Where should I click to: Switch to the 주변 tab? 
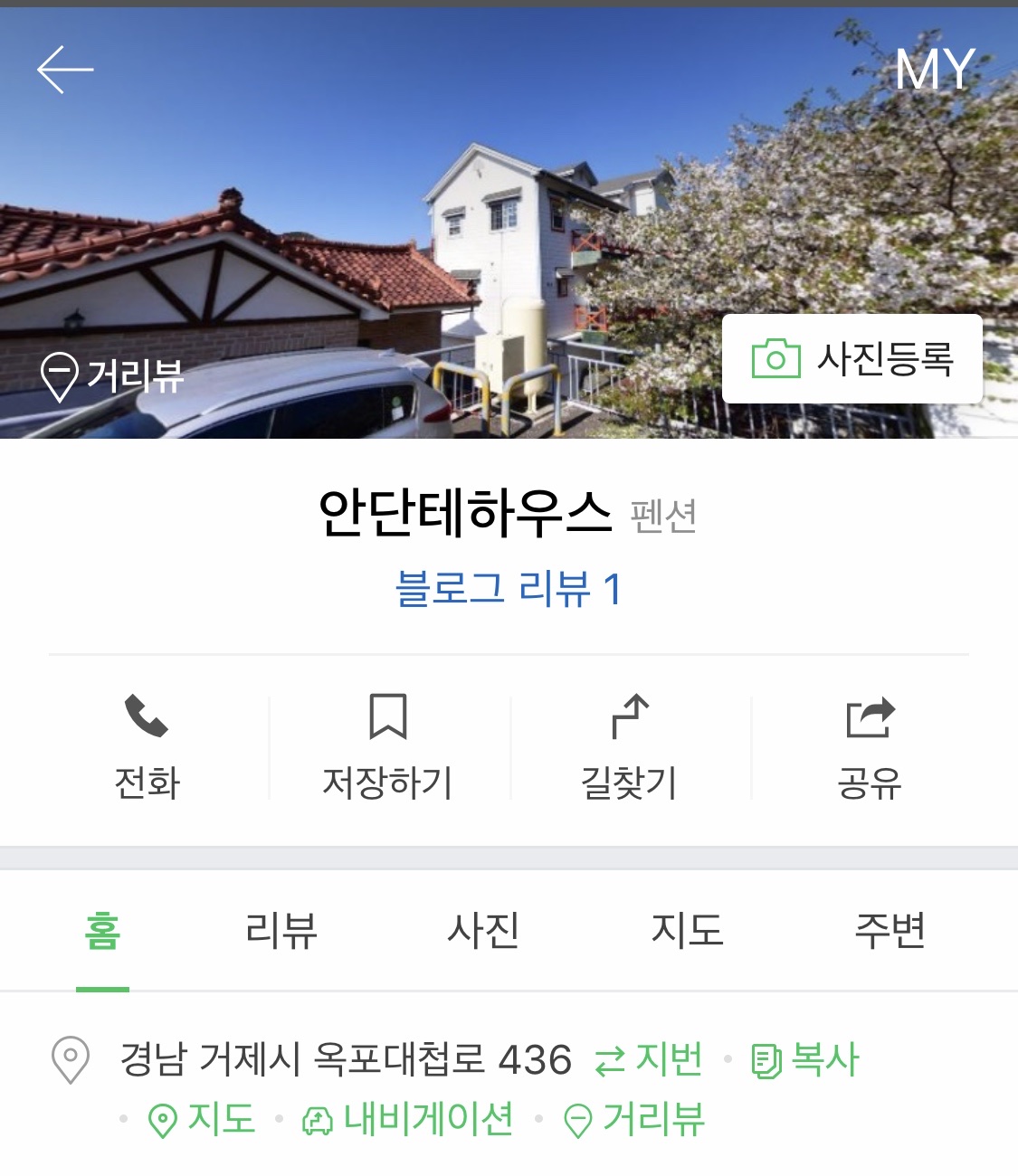890,931
